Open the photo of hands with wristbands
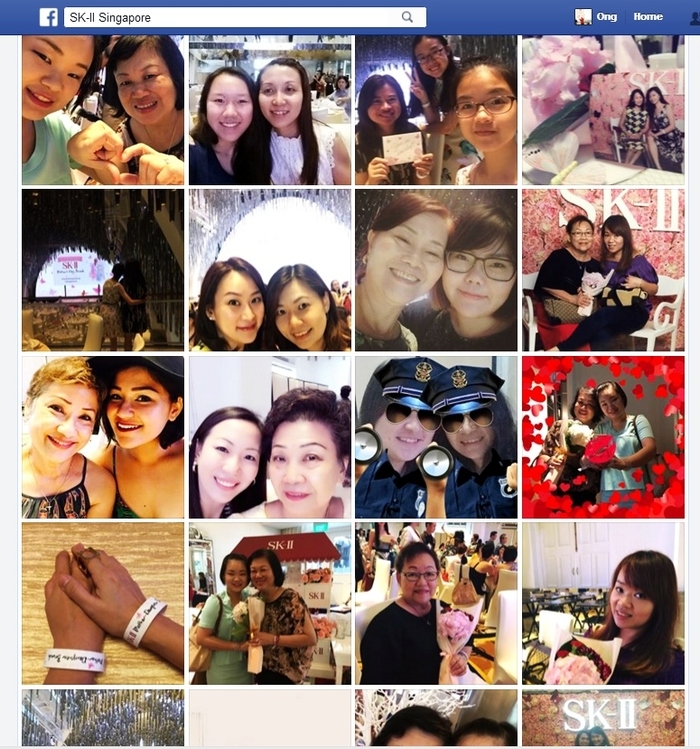700x749 pixels. 103,602
